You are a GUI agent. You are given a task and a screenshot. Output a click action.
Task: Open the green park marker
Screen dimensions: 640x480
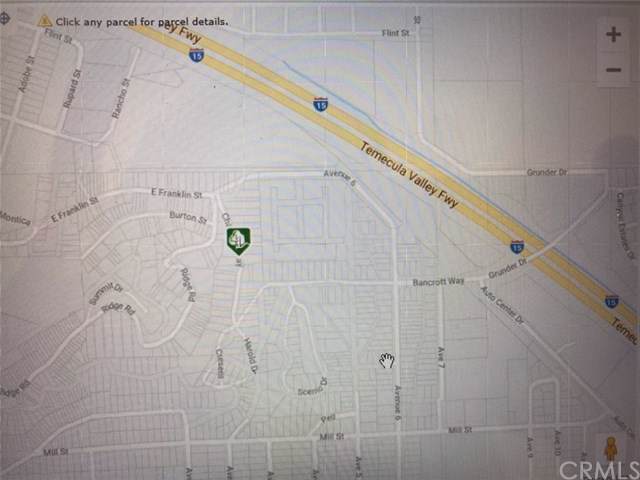click(x=238, y=241)
